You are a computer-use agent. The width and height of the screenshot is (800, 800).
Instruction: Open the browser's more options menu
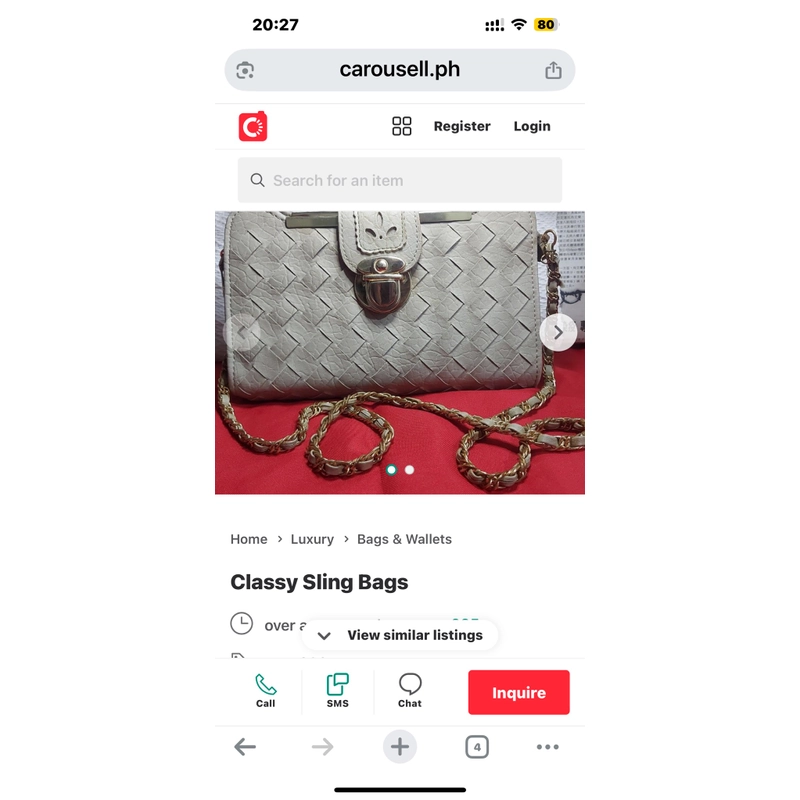tap(547, 747)
